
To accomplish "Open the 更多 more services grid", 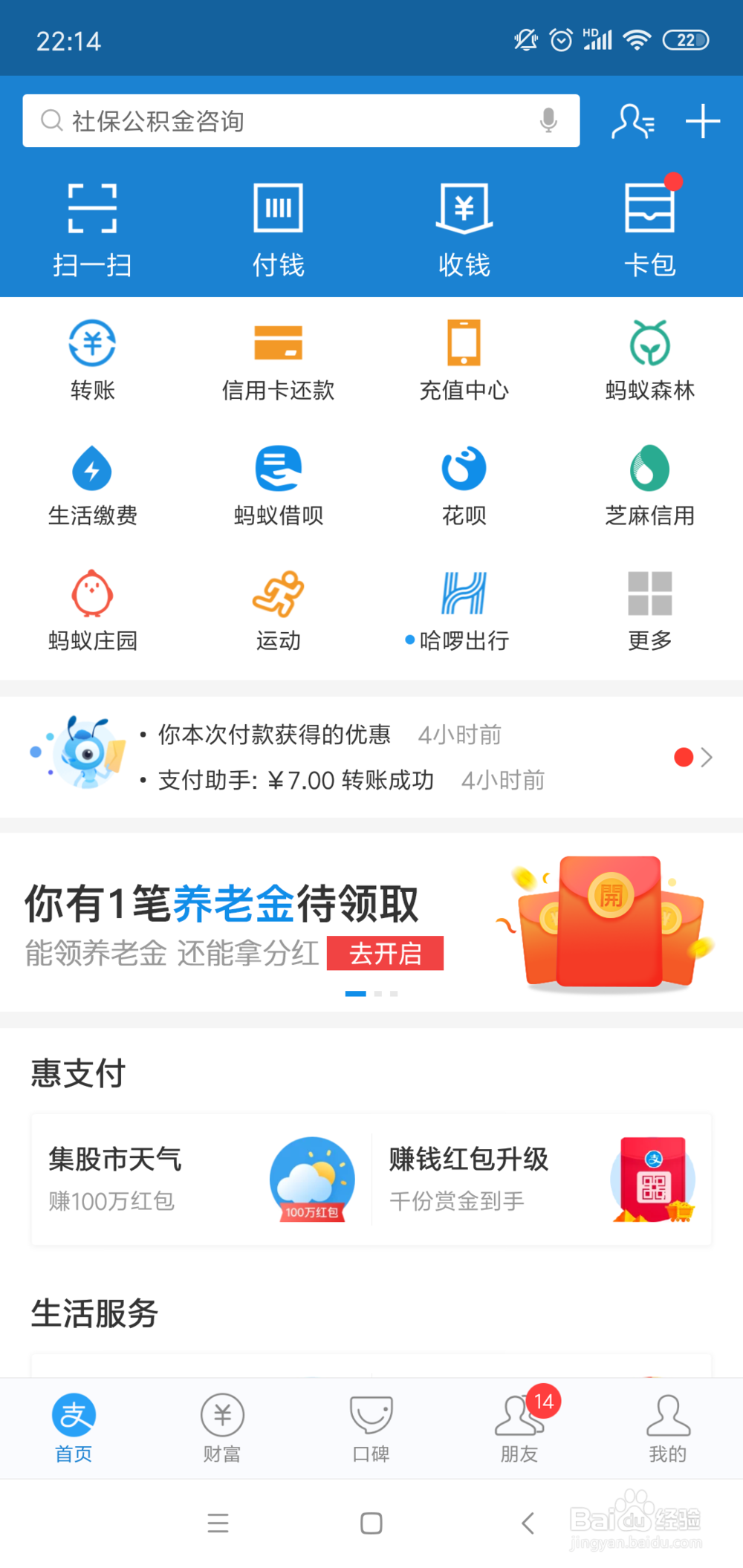I will pos(649,608).
